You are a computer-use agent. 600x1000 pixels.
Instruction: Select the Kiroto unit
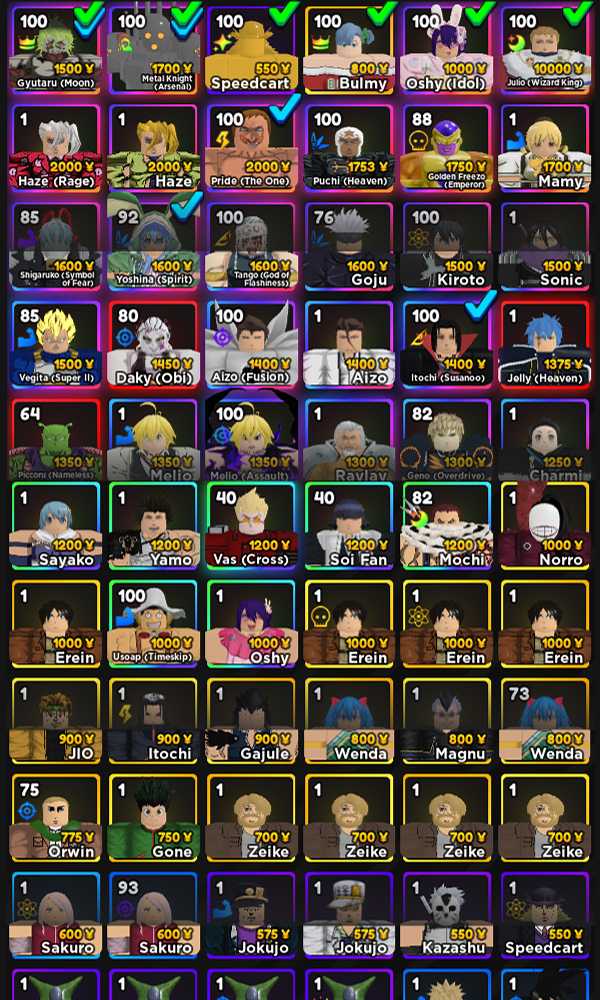[x=447, y=245]
